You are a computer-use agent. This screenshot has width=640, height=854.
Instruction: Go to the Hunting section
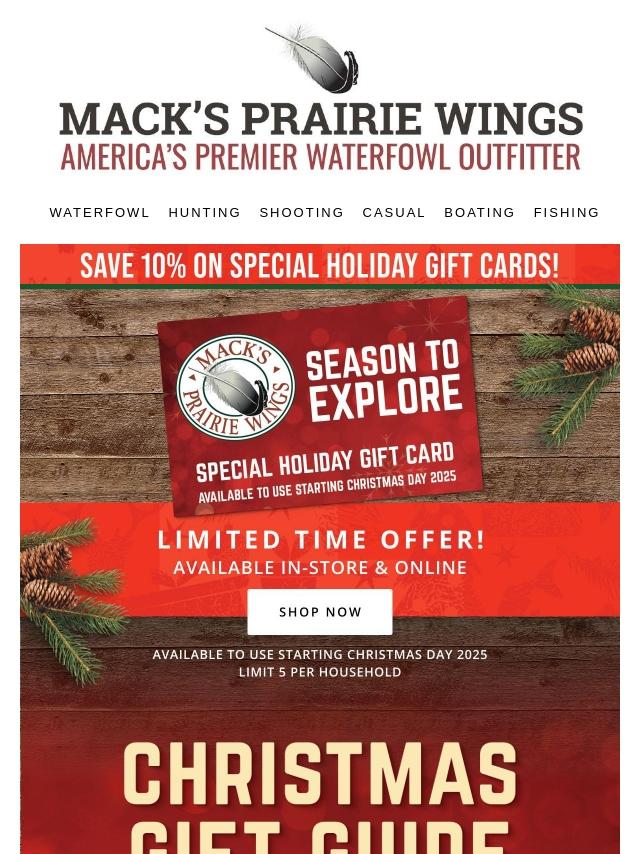tap(204, 213)
